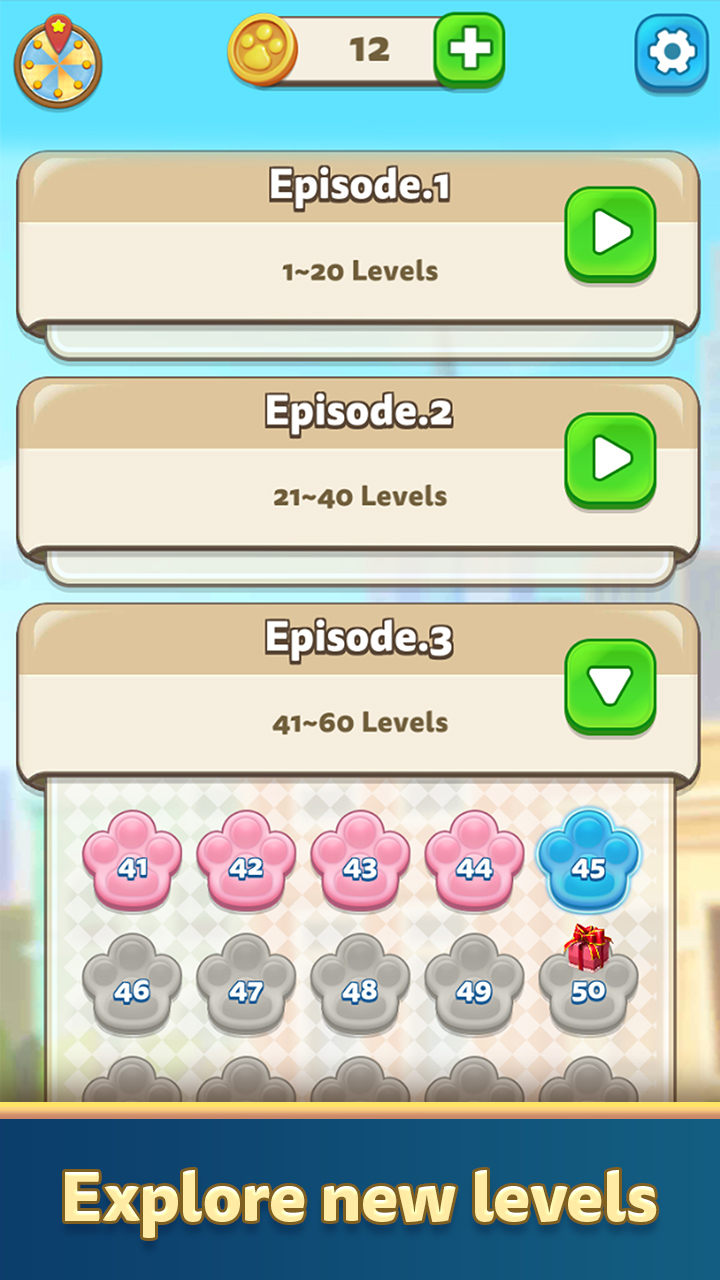Open the settings gear
This screenshot has height=1280, width=720.
click(671, 52)
